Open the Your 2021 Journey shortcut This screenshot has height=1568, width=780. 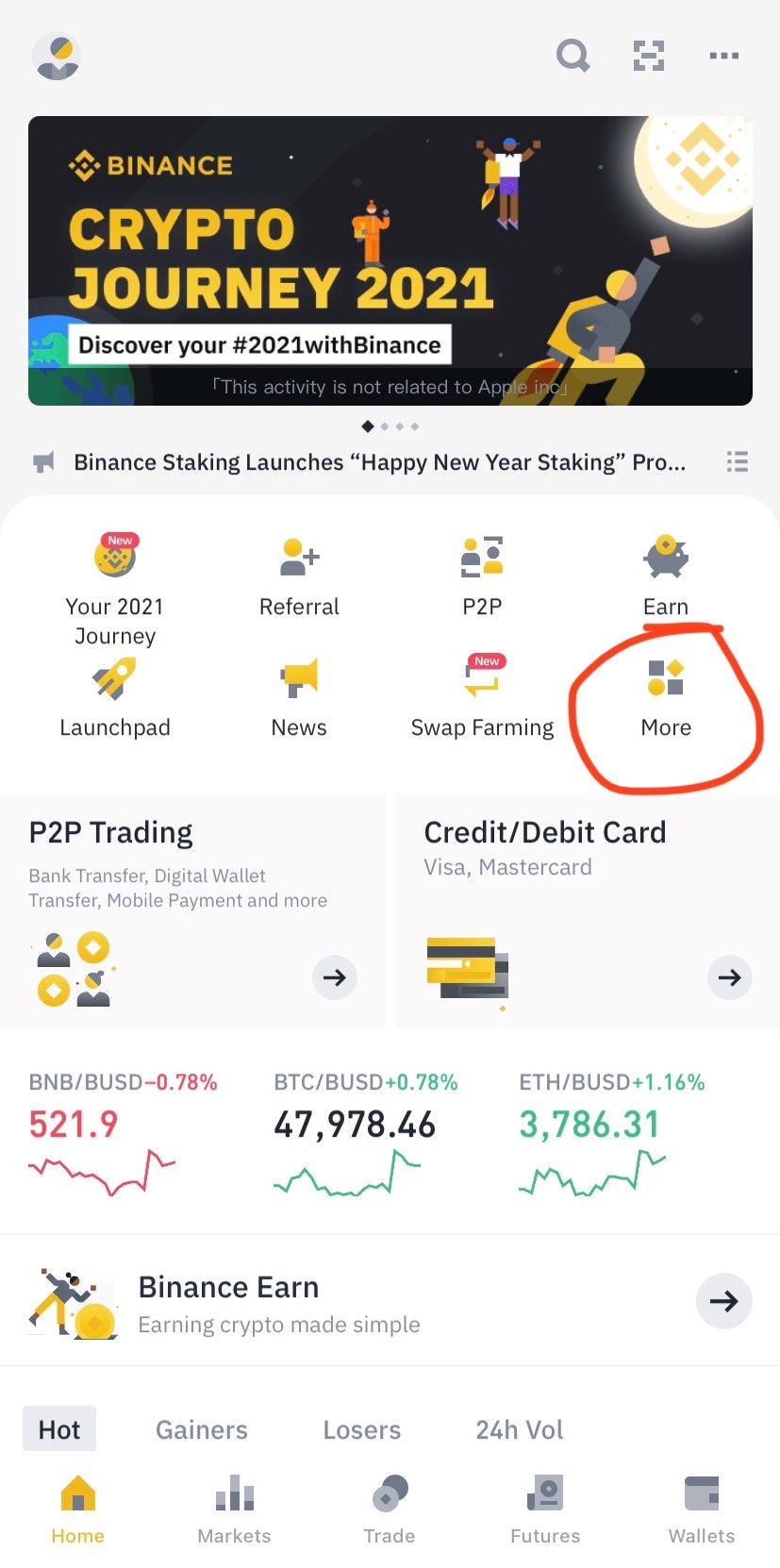115,590
